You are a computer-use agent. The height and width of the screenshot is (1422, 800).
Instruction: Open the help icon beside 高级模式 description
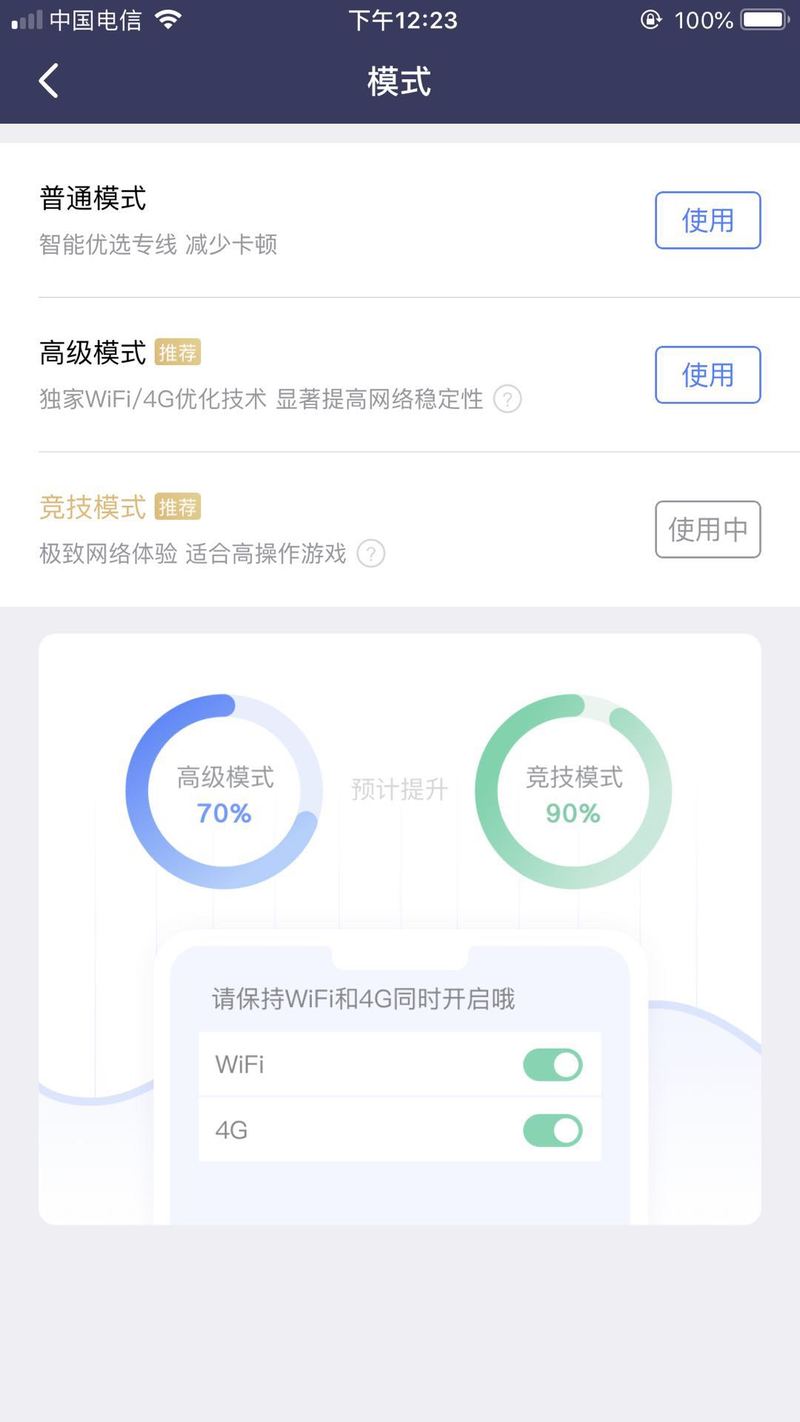tap(508, 400)
